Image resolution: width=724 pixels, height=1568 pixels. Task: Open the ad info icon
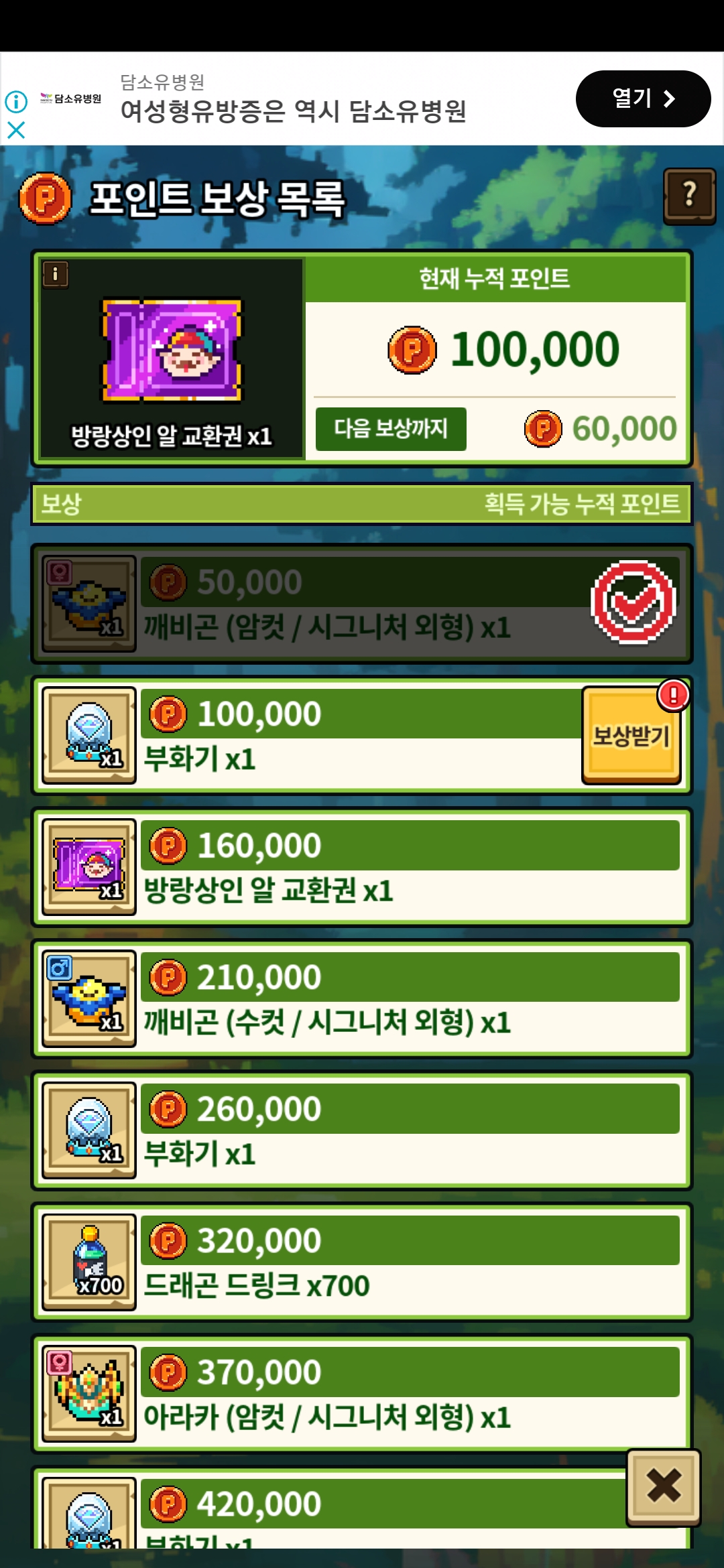click(16, 102)
